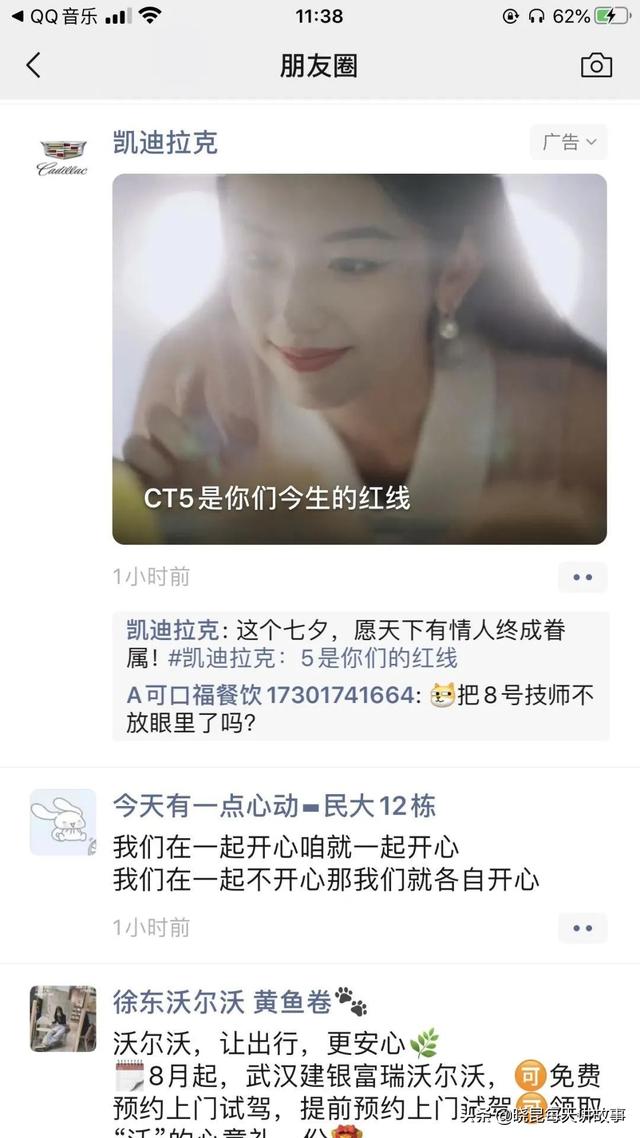This screenshot has width=640, height=1138.
Task: Open like/comment options on 今天有一点心动's post
Action: point(582,928)
